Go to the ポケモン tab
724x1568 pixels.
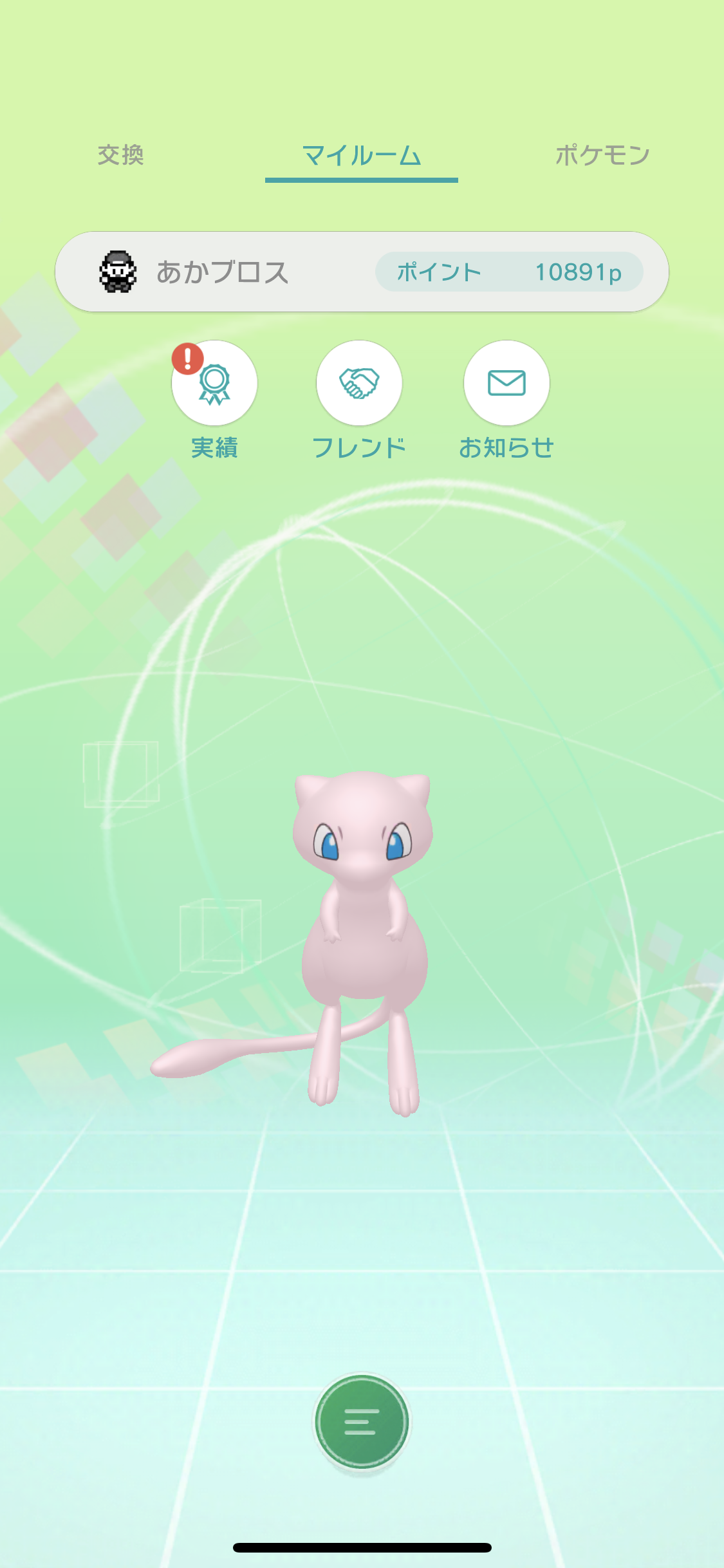coord(602,155)
